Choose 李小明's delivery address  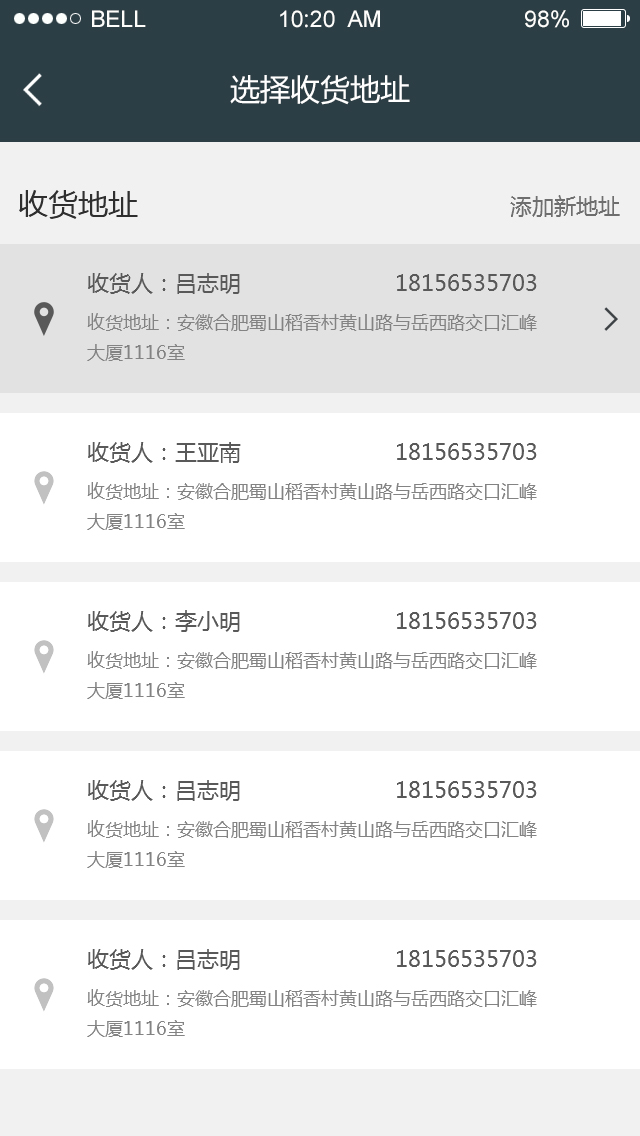point(312,656)
